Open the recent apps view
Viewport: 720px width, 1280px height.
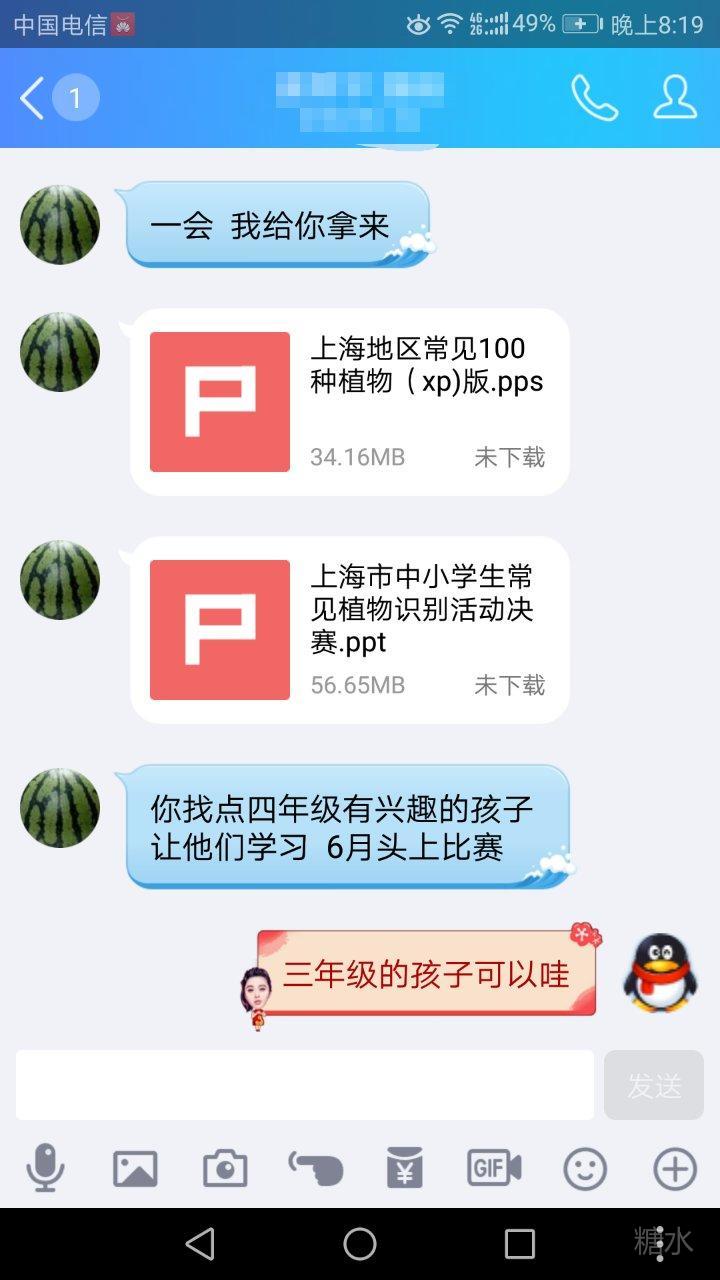click(x=519, y=1244)
